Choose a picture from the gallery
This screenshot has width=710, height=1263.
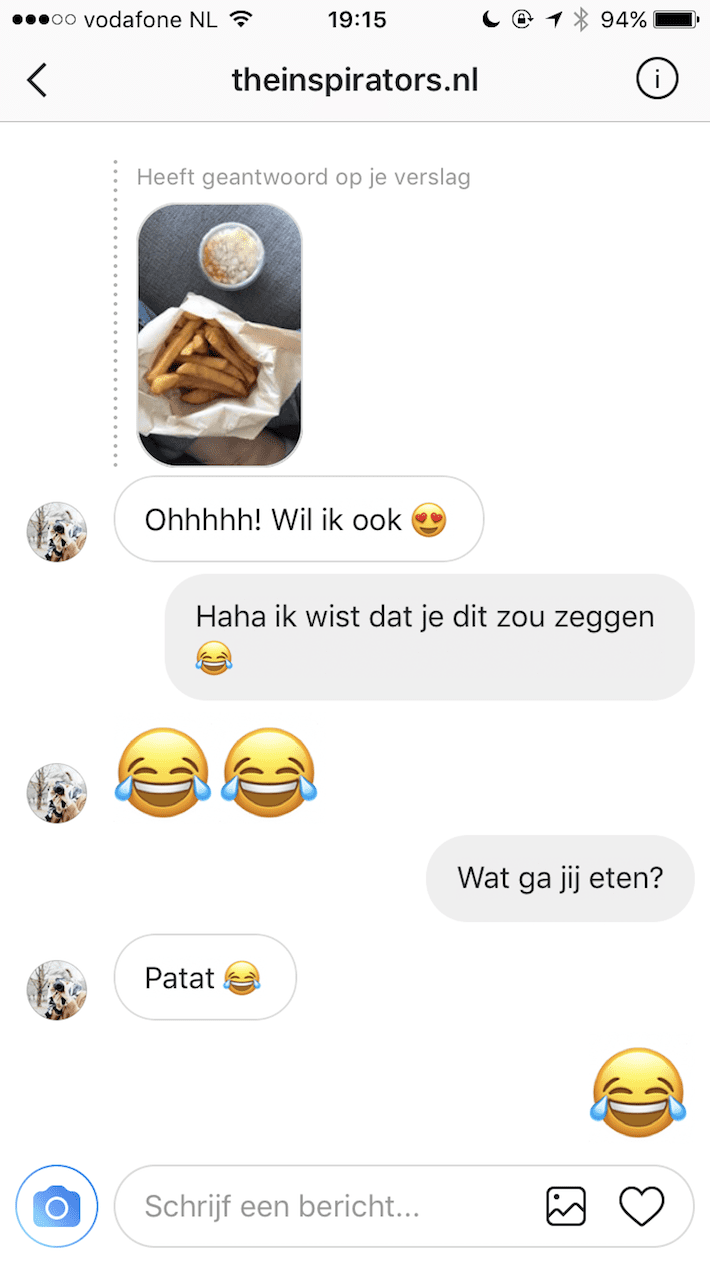pyautogui.click(x=566, y=1206)
